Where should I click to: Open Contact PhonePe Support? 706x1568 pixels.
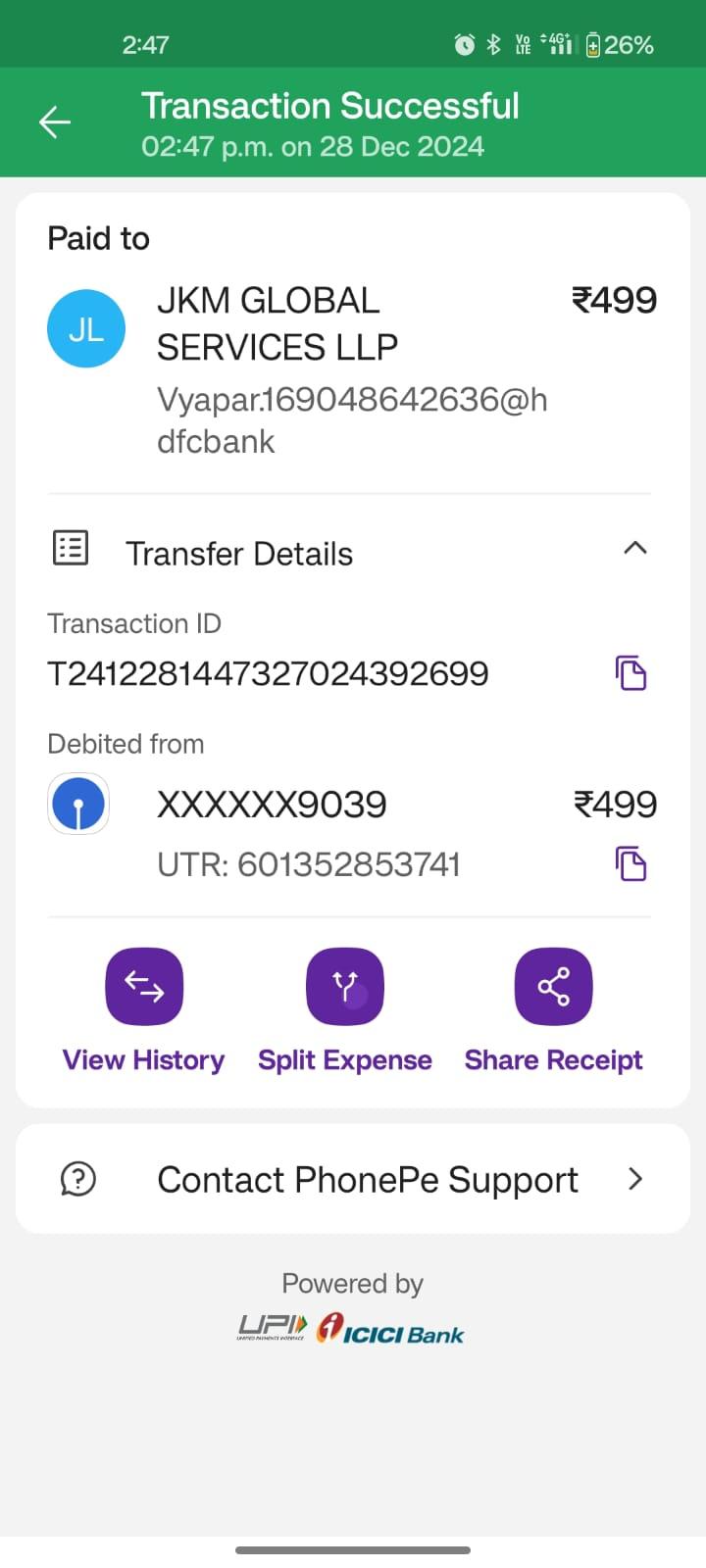tap(353, 1179)
